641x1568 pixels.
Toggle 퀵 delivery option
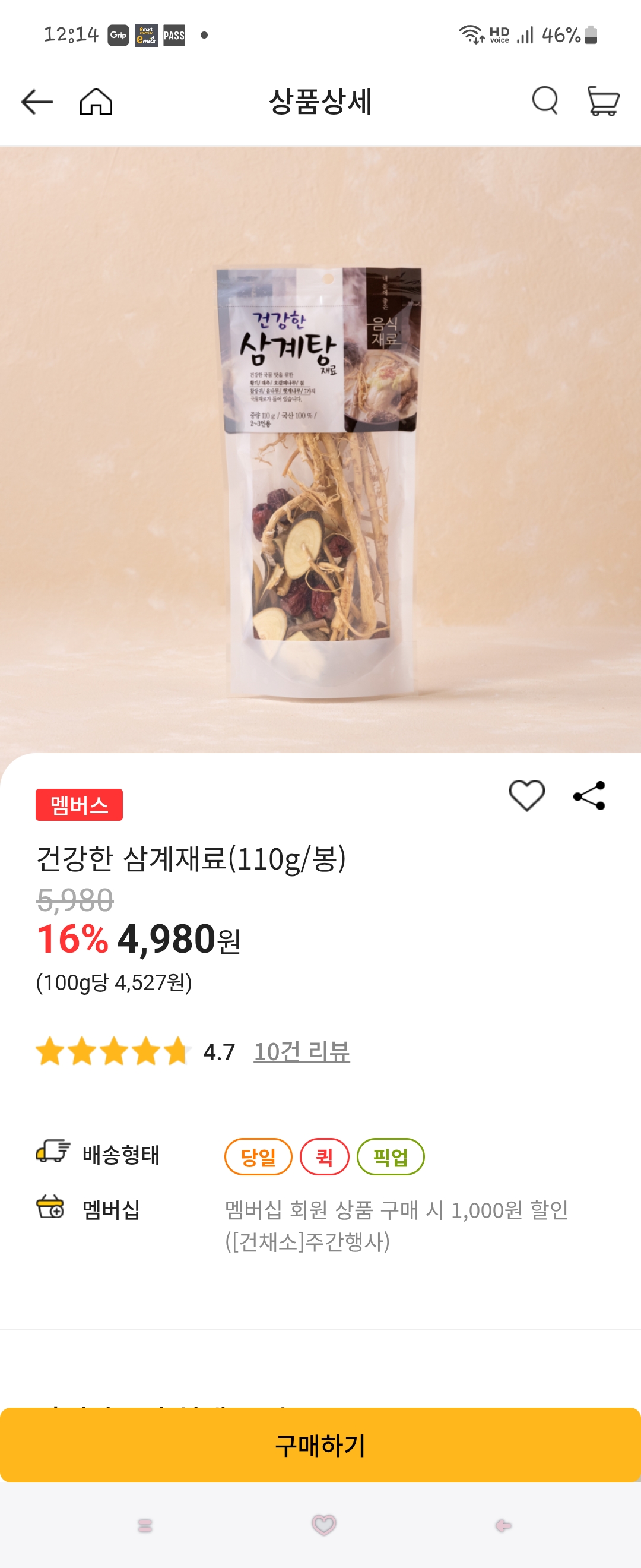[326, 1158]
